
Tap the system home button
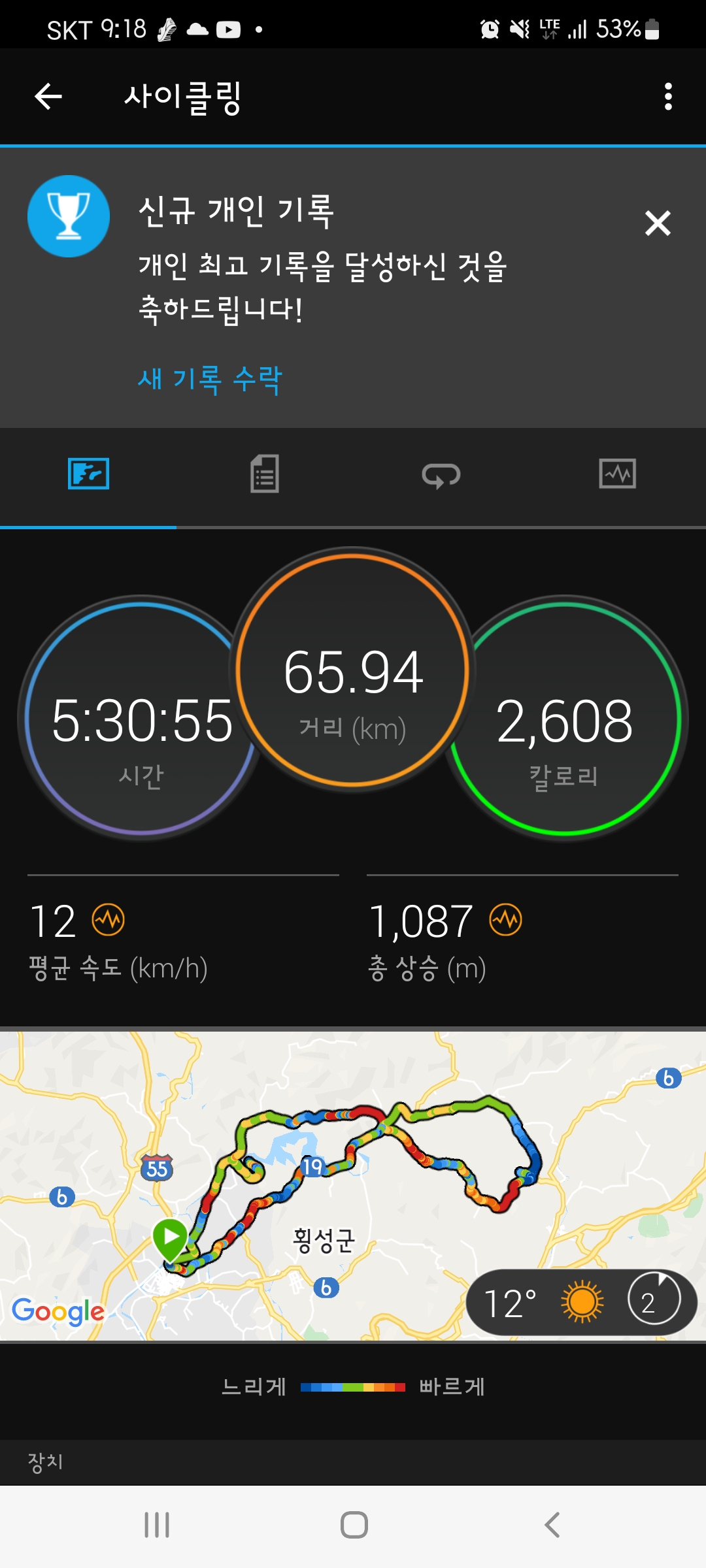(x=354, y=1525)
